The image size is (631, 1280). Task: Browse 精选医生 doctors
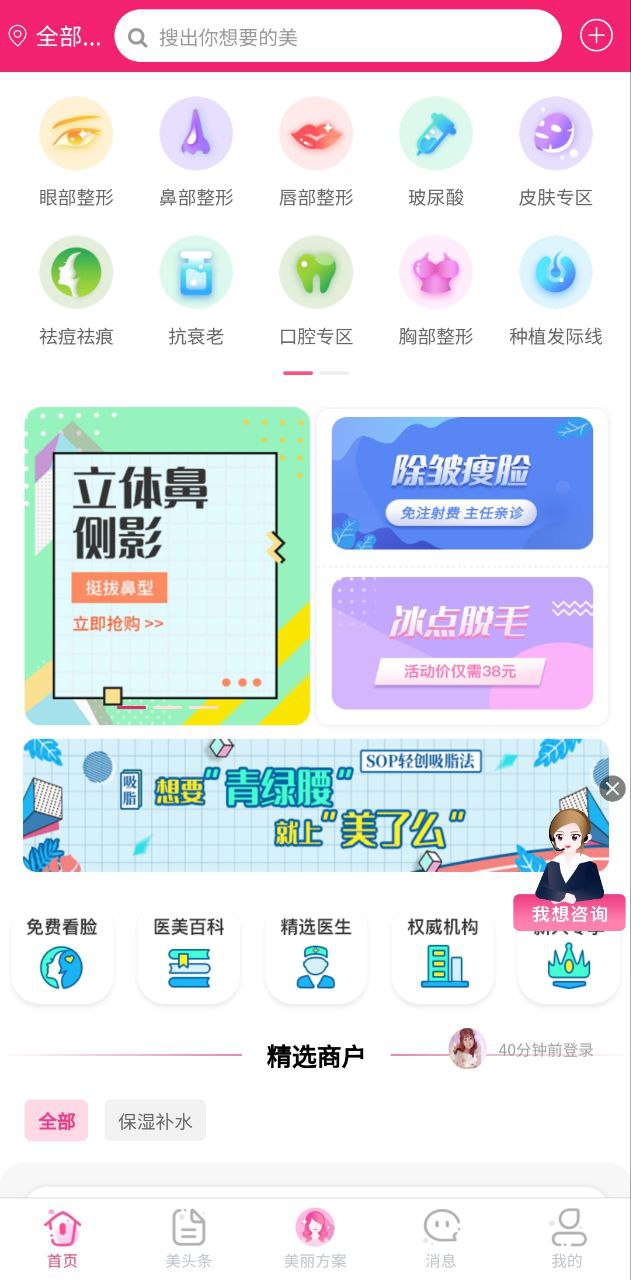click(x=316, y=953)
